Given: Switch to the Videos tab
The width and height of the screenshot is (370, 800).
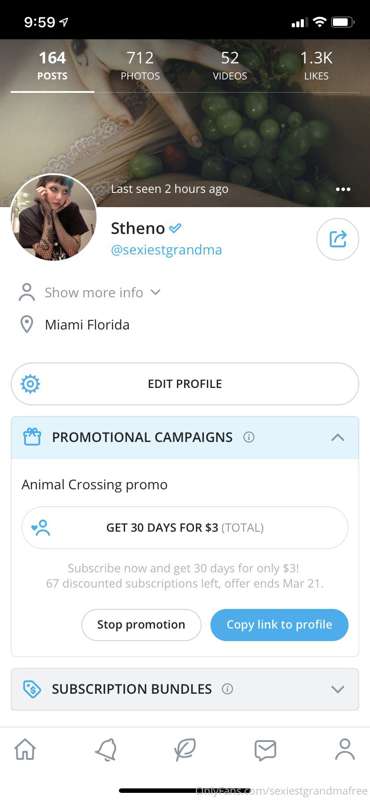Looking at the screenshot, I should pyautogui.click(x=230, y=66).
